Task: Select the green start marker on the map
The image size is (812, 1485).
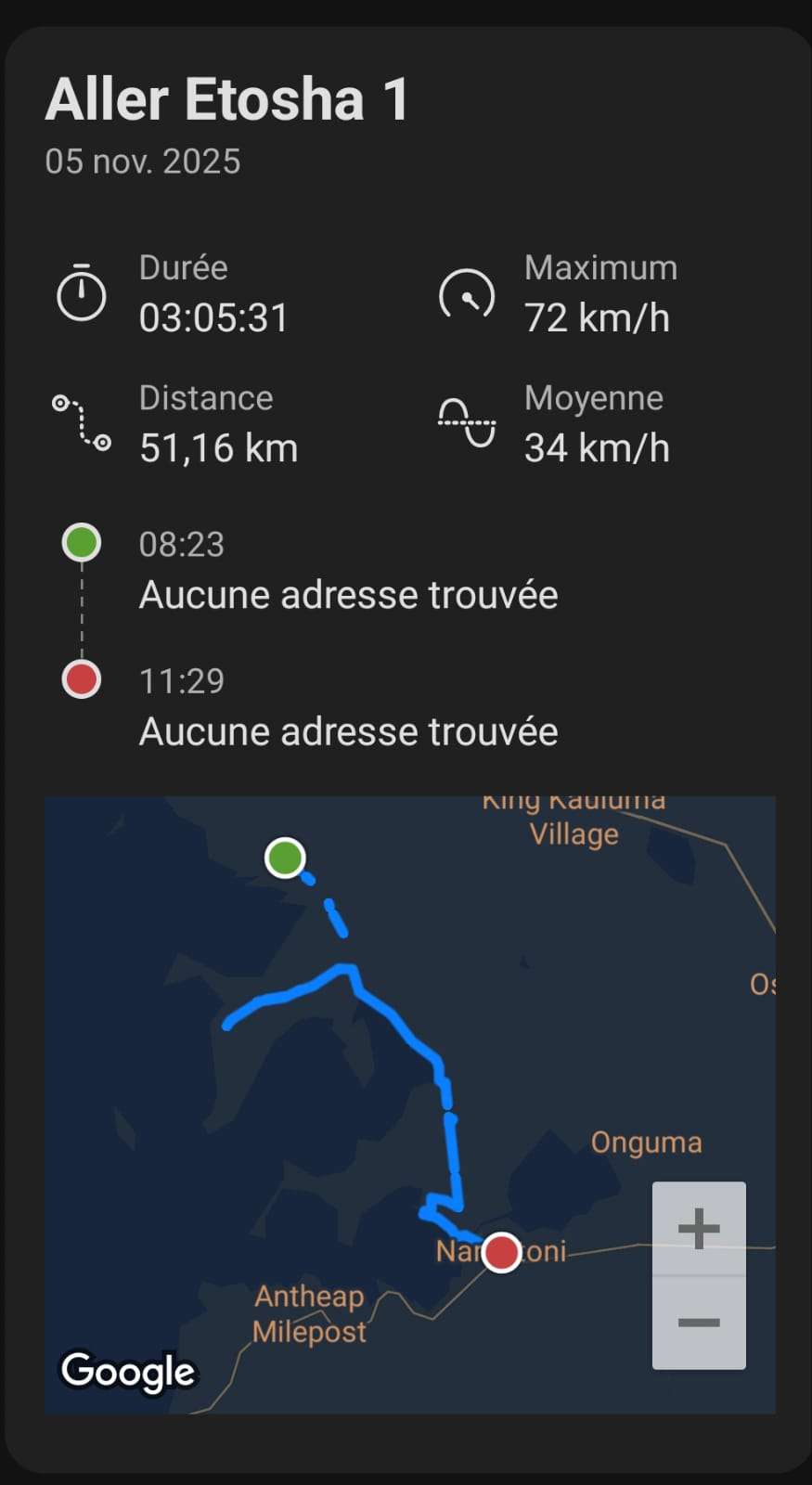Action: (285, 858)
